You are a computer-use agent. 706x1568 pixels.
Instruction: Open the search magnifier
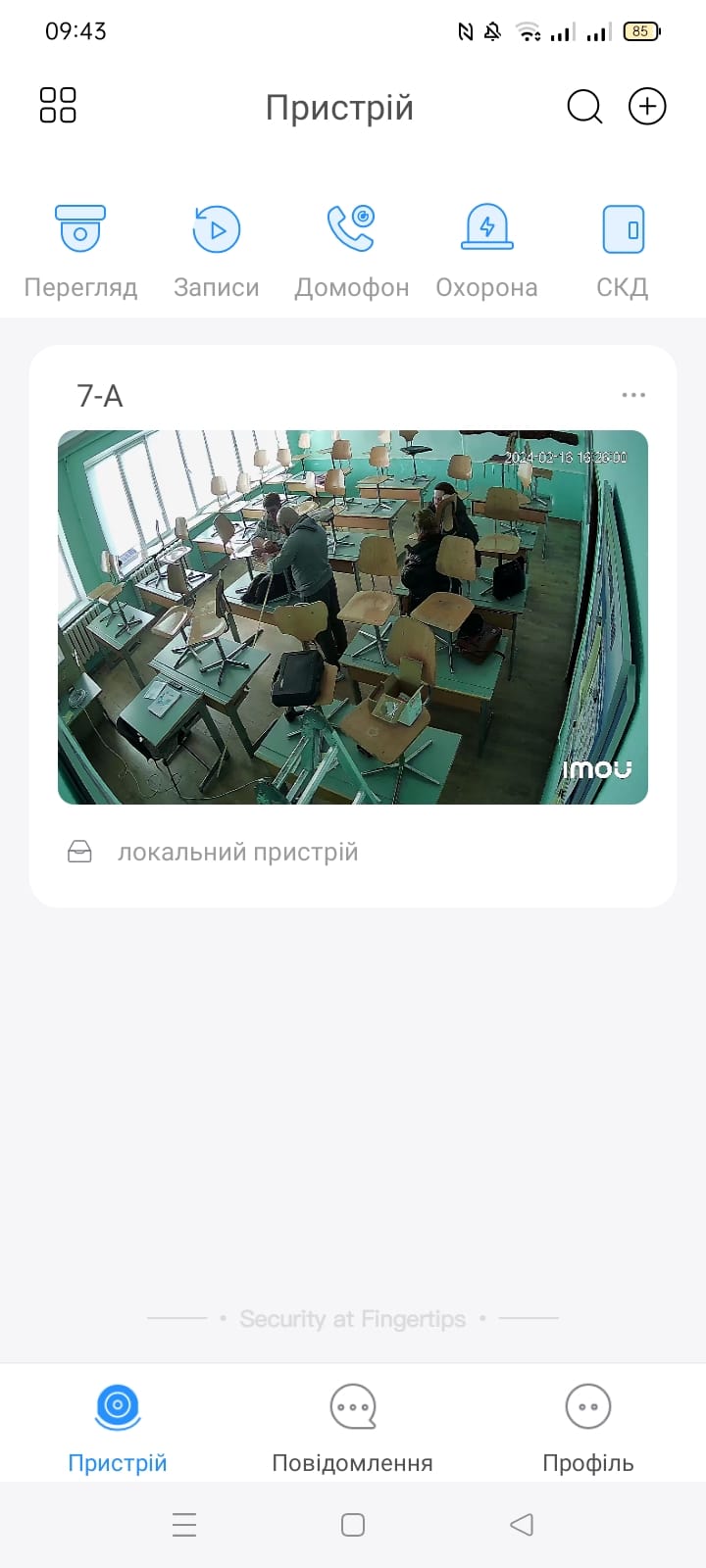pos(584,106)
